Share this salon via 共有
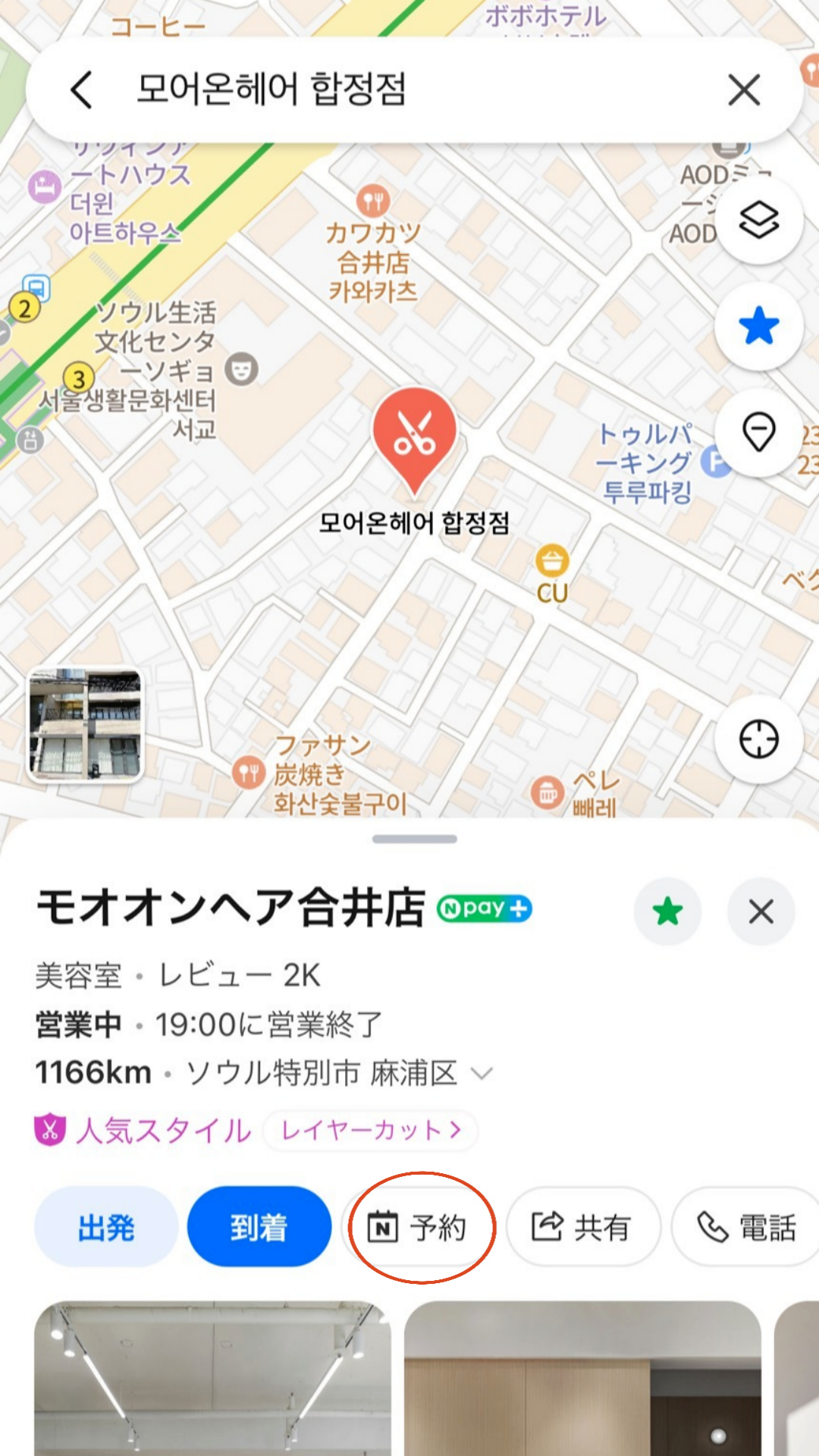The width and height of the screenshot is (819, 1456). pyautogui.click(x=582, y=1227)
